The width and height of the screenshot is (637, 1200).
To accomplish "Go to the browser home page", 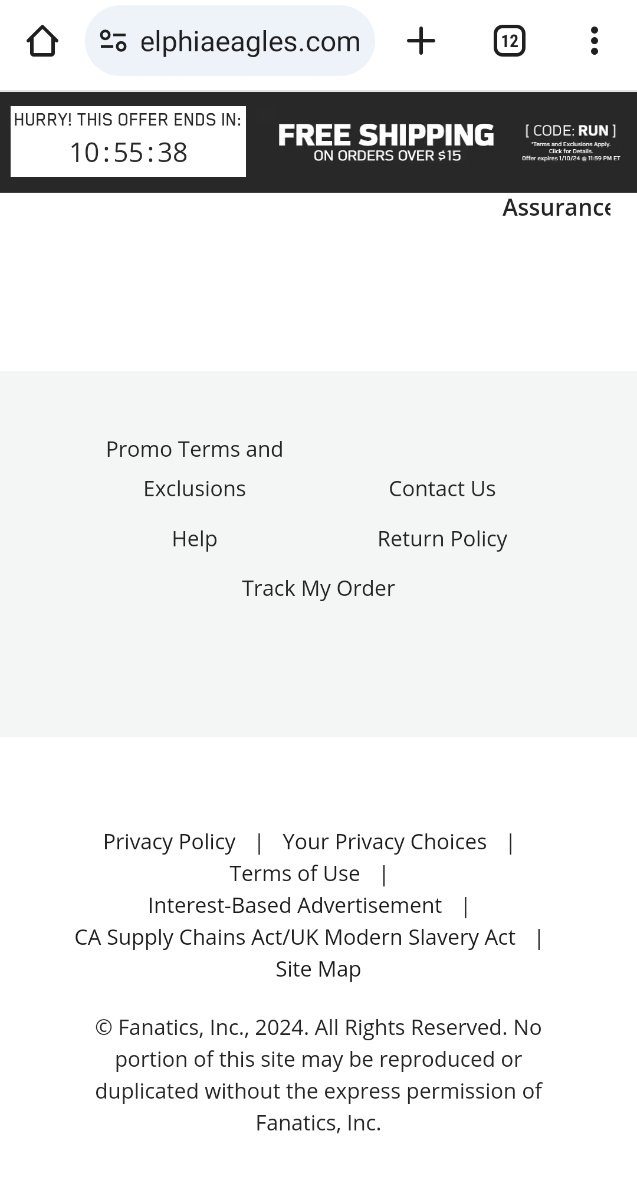I will click(42, 41).
